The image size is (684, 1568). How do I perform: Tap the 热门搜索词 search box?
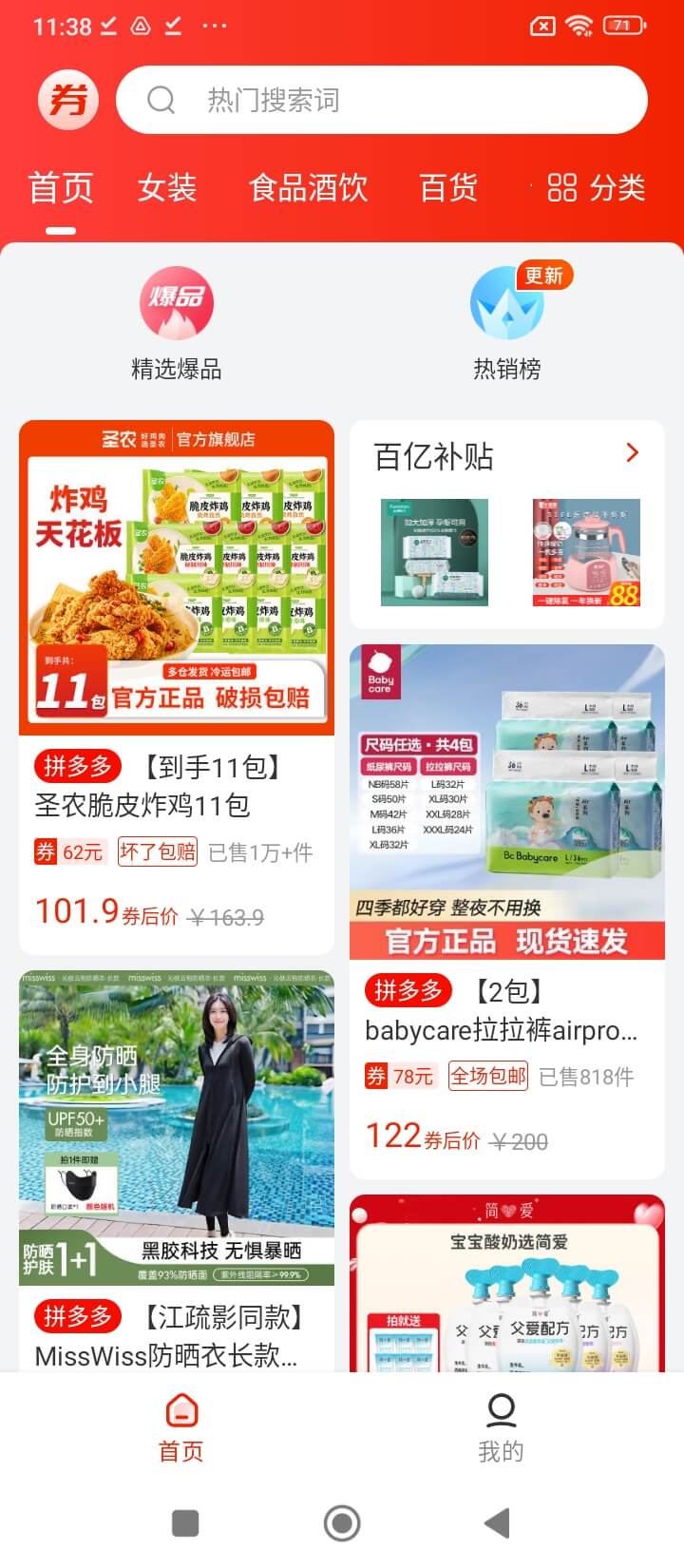(x=382, y=100)
